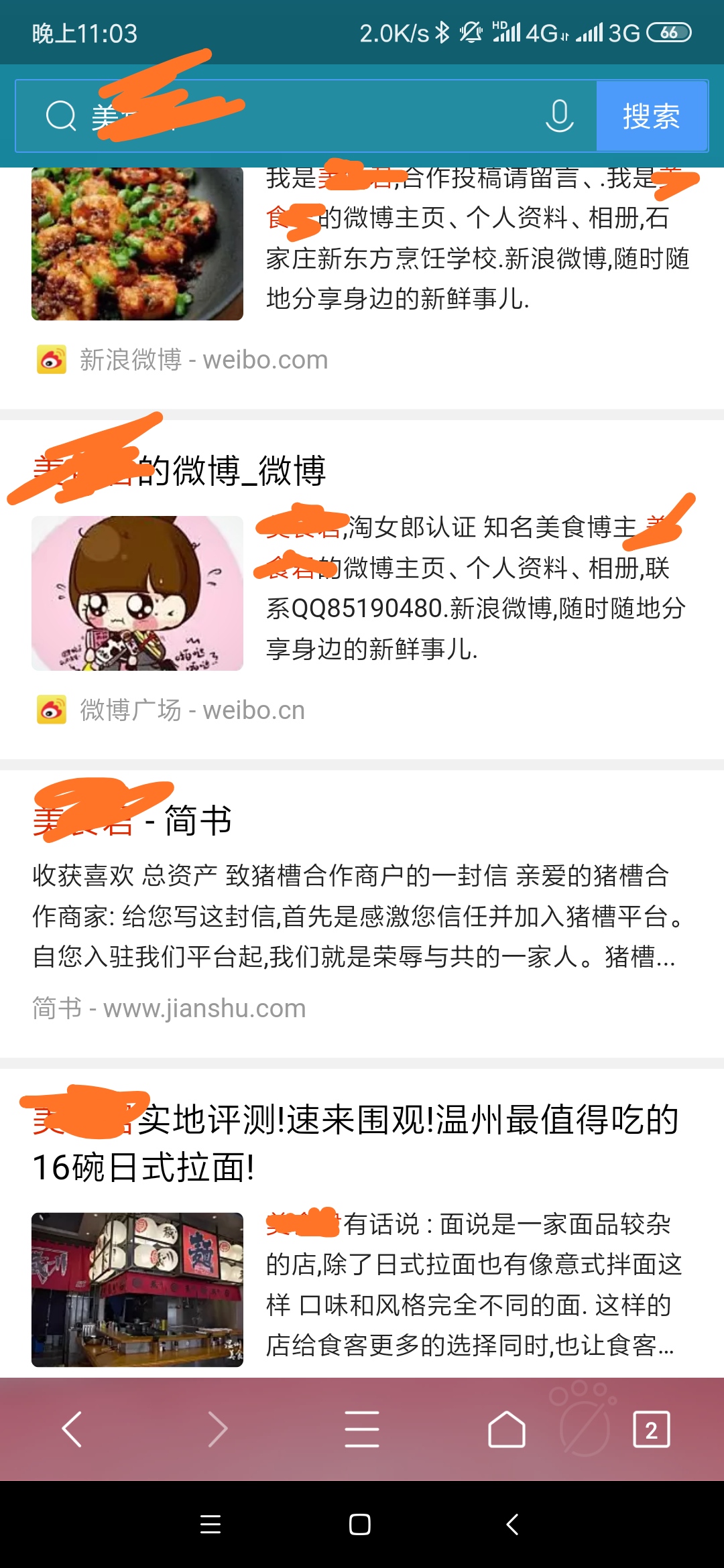724x1568 pixels.
Task: Go forward in the browser toolbar
Action: pyautogui.click(x=217, y=1429)
